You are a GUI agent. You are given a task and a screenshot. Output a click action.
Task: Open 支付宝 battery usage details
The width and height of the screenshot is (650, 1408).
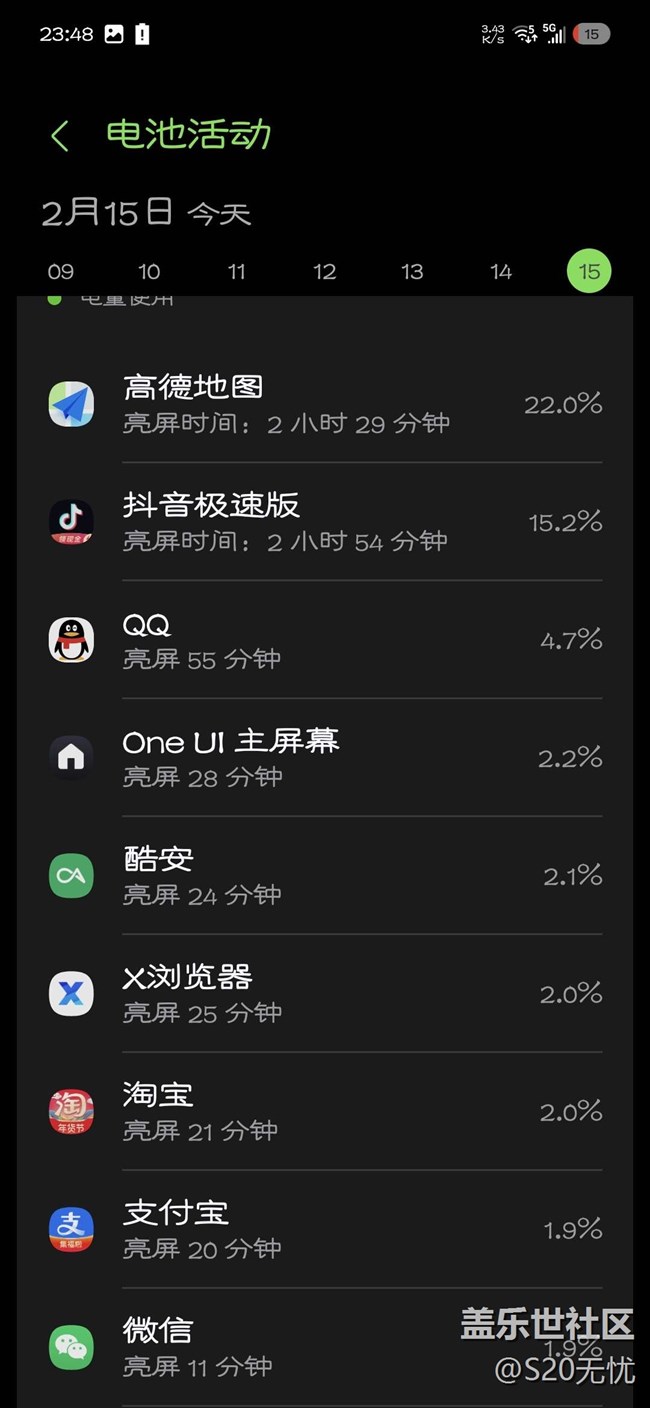(325, 1230)
